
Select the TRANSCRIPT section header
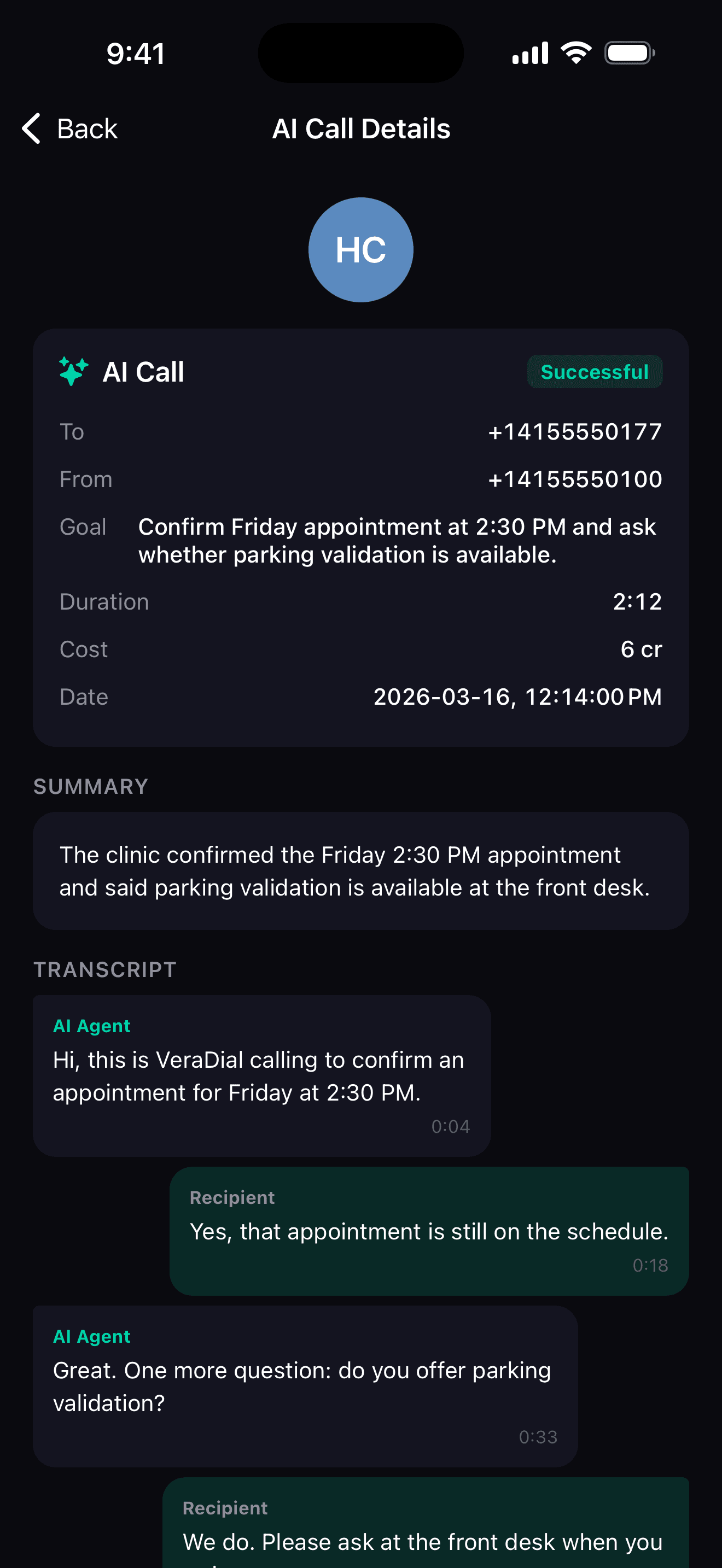104,969
